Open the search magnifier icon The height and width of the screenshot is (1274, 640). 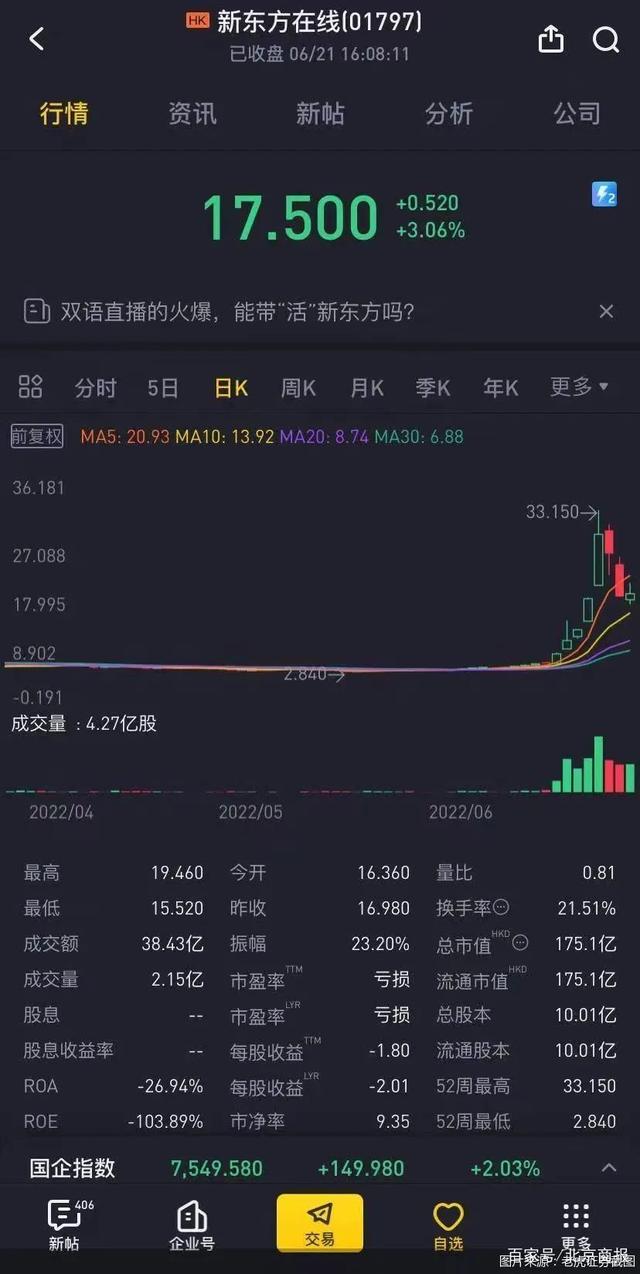(x=606, y=39)
